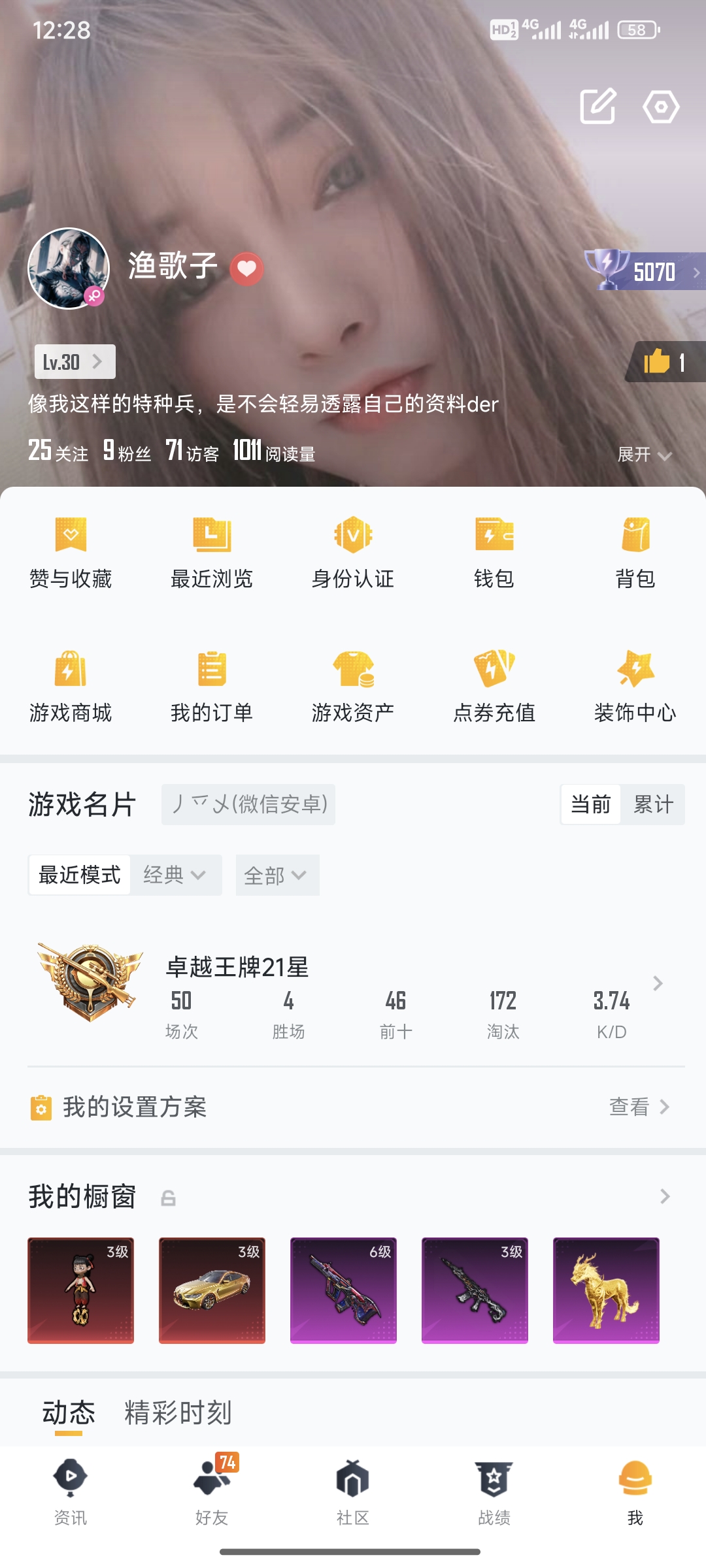Open the 钱包 wallet
Viewport: 706px width, 1568px height.
(x=494, y=552)
